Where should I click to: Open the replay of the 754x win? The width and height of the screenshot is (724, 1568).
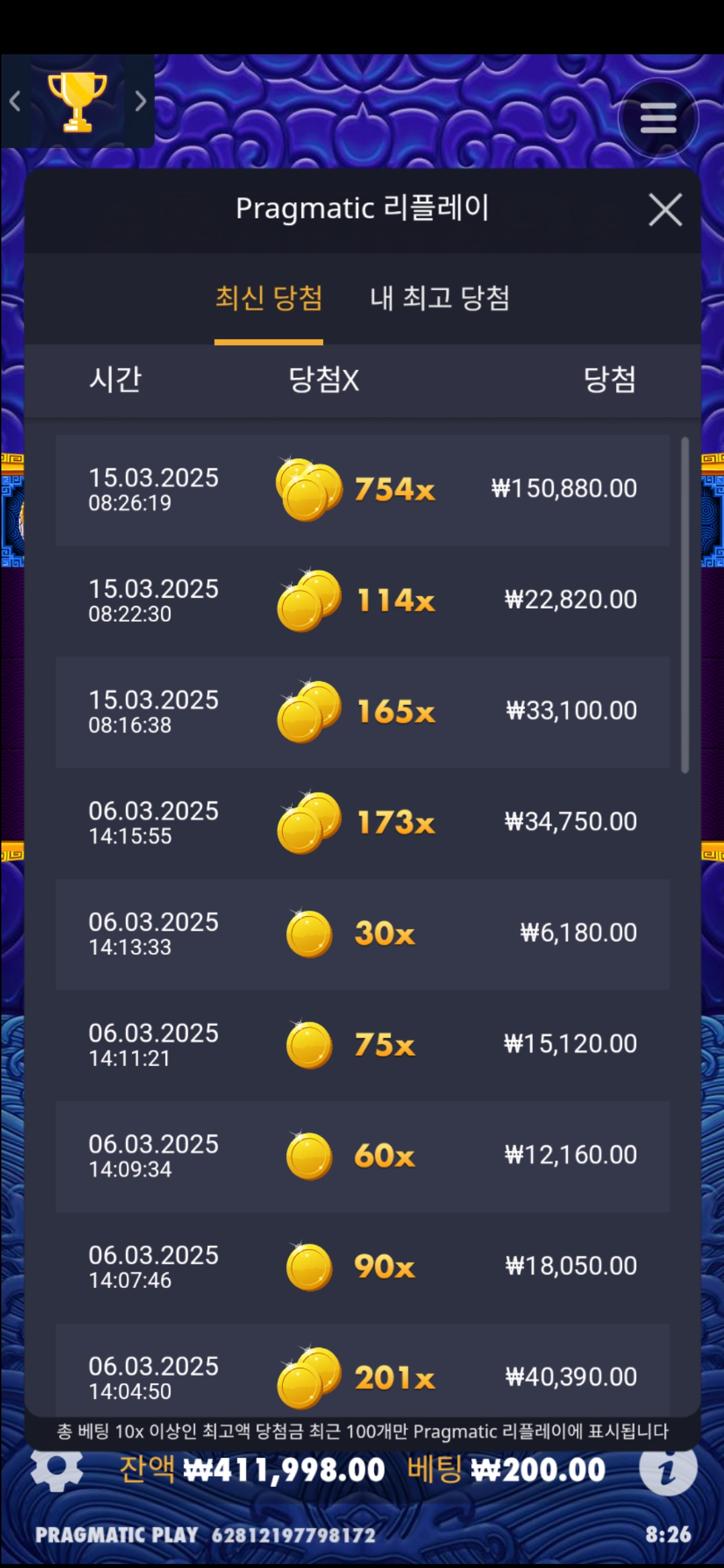click(x=362, y=489)
